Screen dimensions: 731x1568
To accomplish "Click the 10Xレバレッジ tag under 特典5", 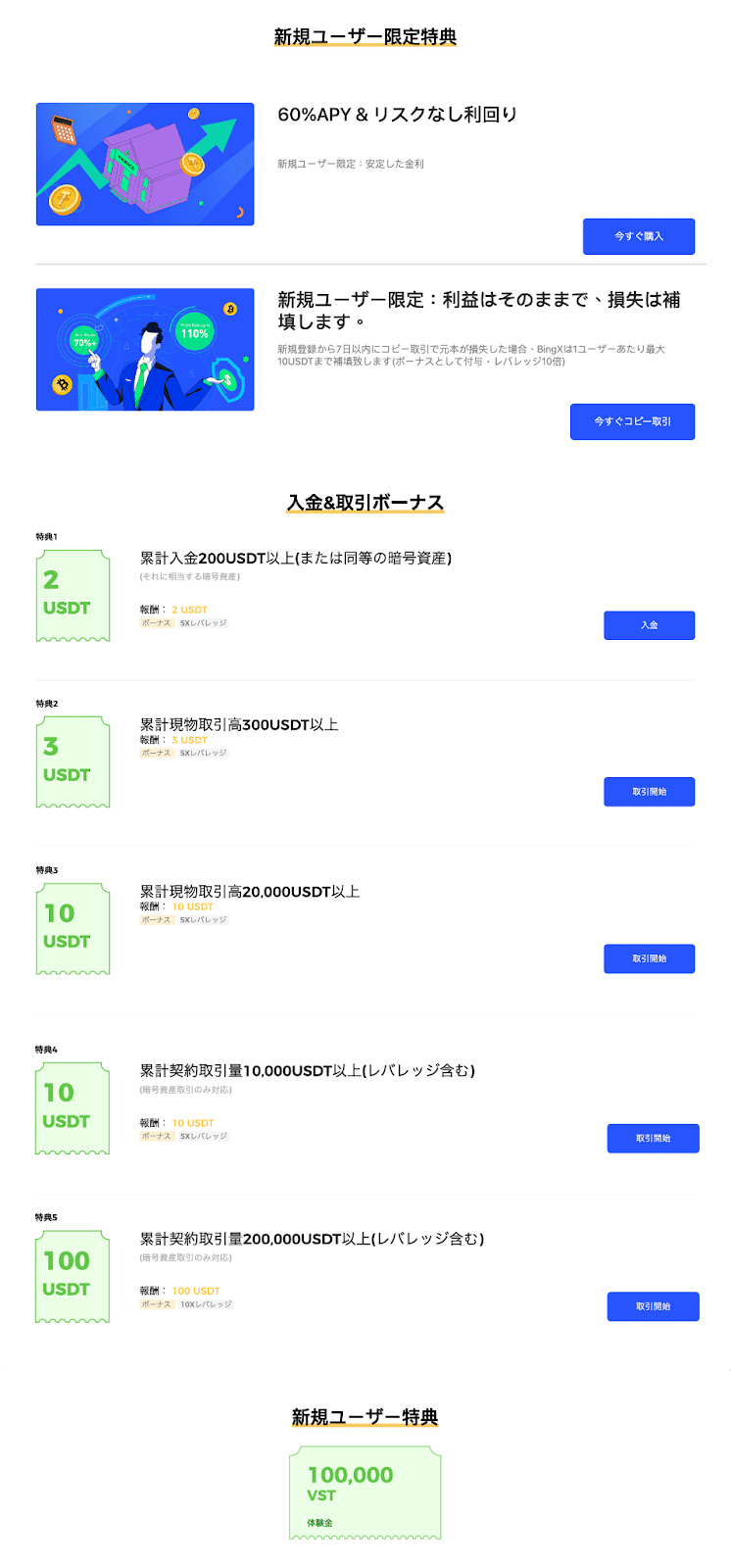I will [203, 1304].
